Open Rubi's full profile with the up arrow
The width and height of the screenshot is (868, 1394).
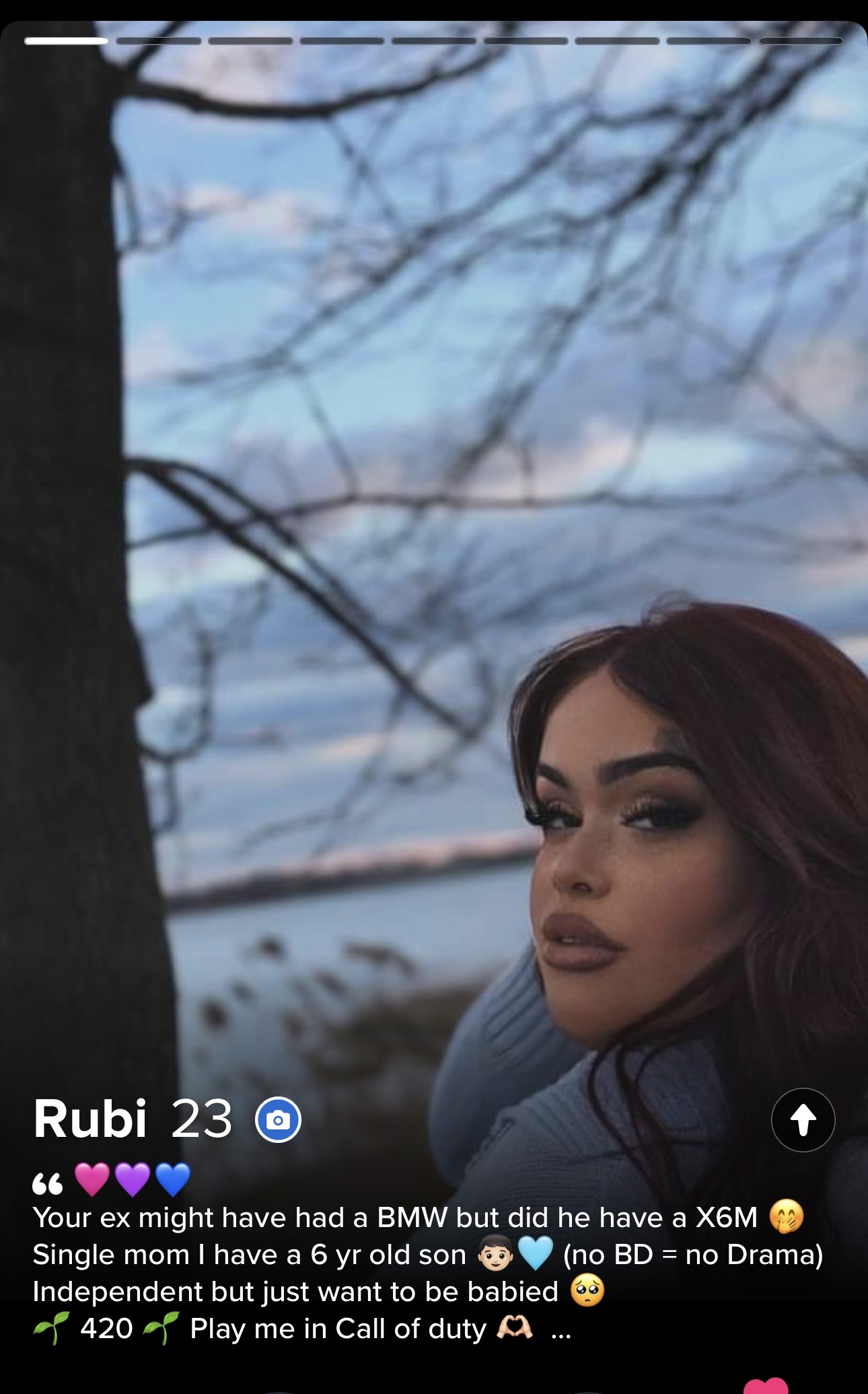pos(803,1120)
